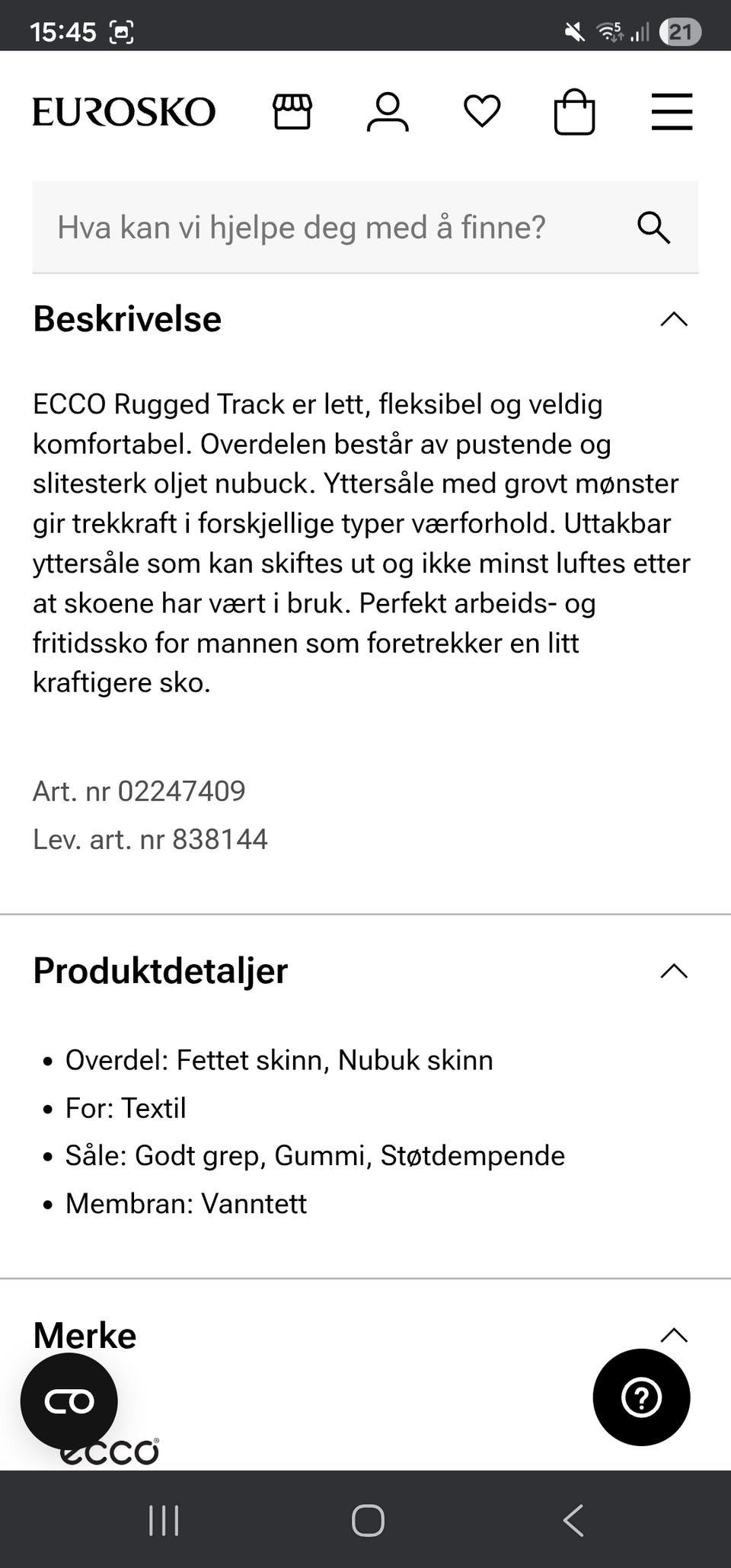Select the Overdel detail bullet text
The height and width of the screenshot is (1568, 731).
click(x=279, y=1059)
